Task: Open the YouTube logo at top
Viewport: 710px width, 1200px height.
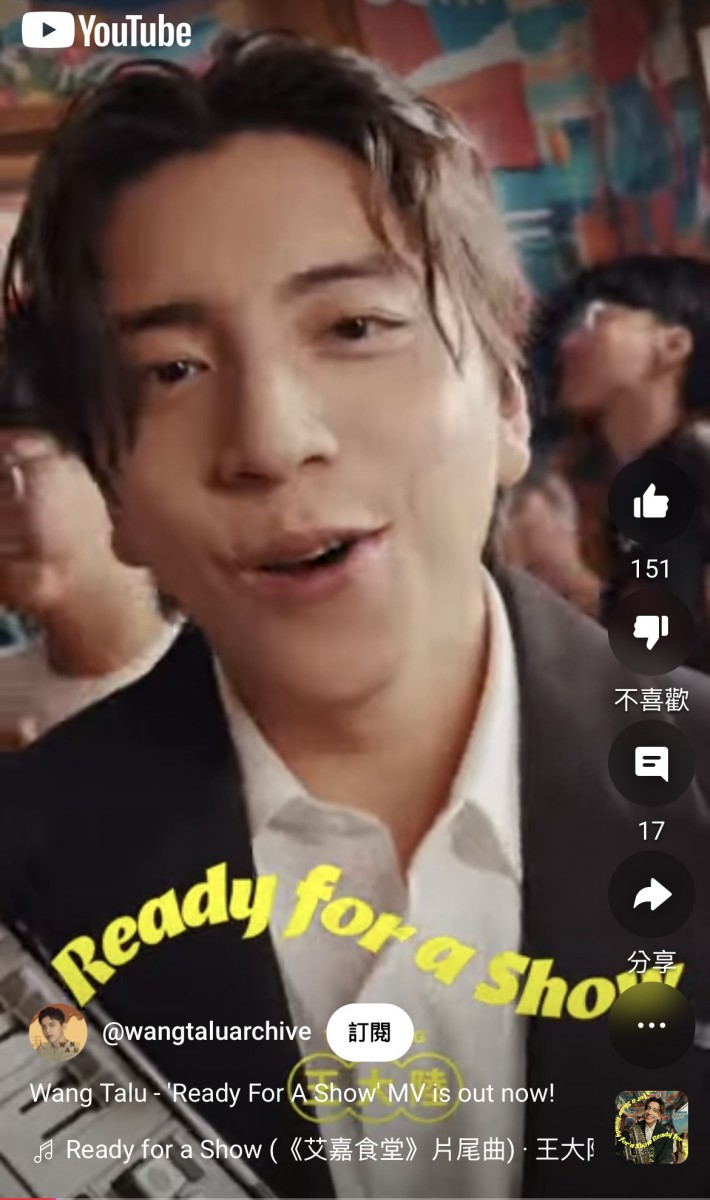Action: click(107, 30)
